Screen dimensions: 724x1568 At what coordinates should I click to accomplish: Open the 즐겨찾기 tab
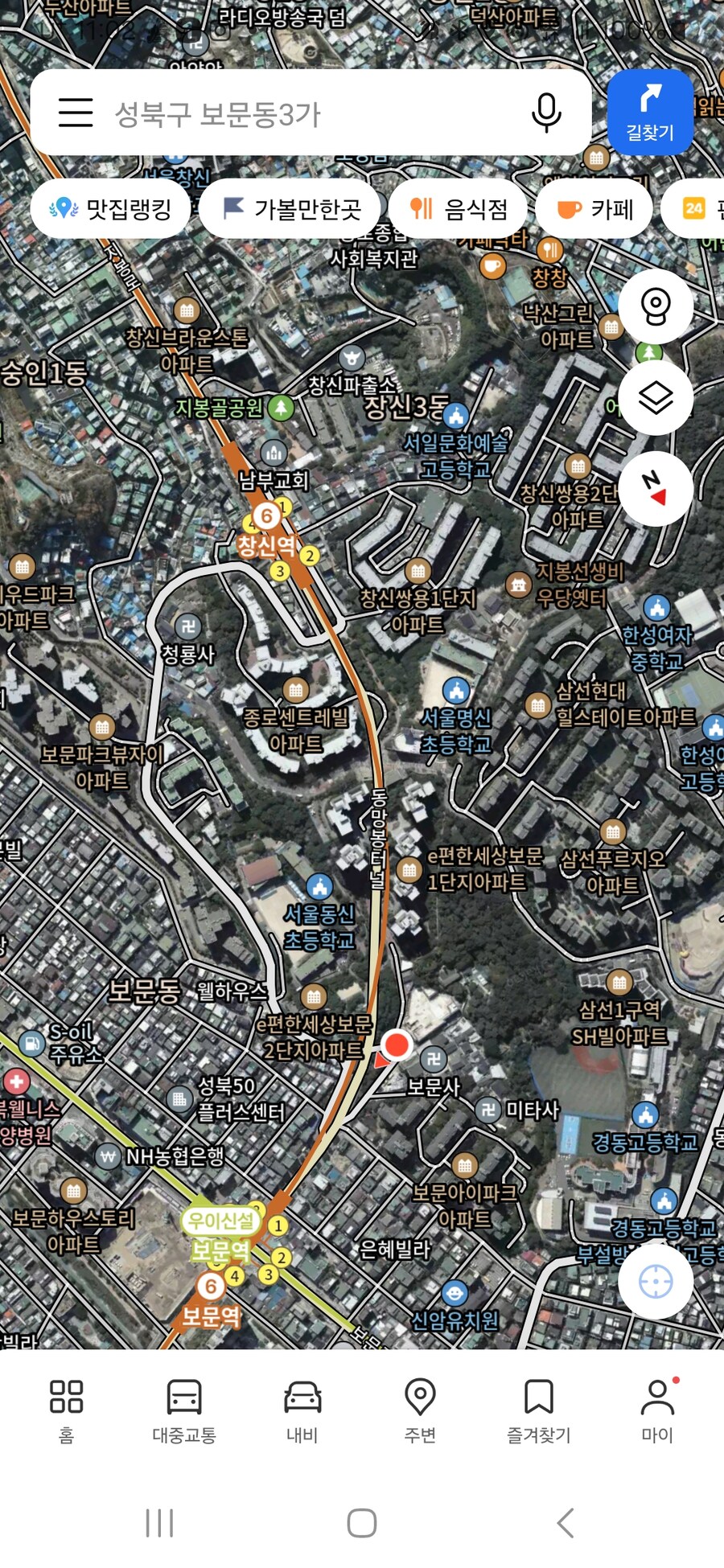tap(538, 1410)
